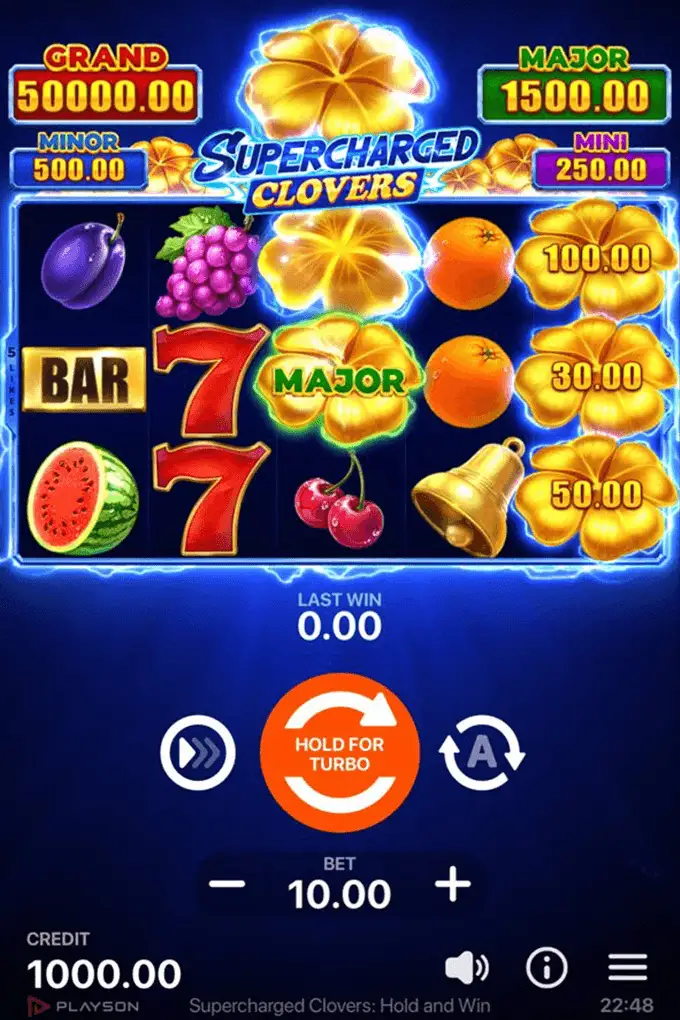Mute the game sound
The image size is (680, 1020).
click(x=466, y=967)
